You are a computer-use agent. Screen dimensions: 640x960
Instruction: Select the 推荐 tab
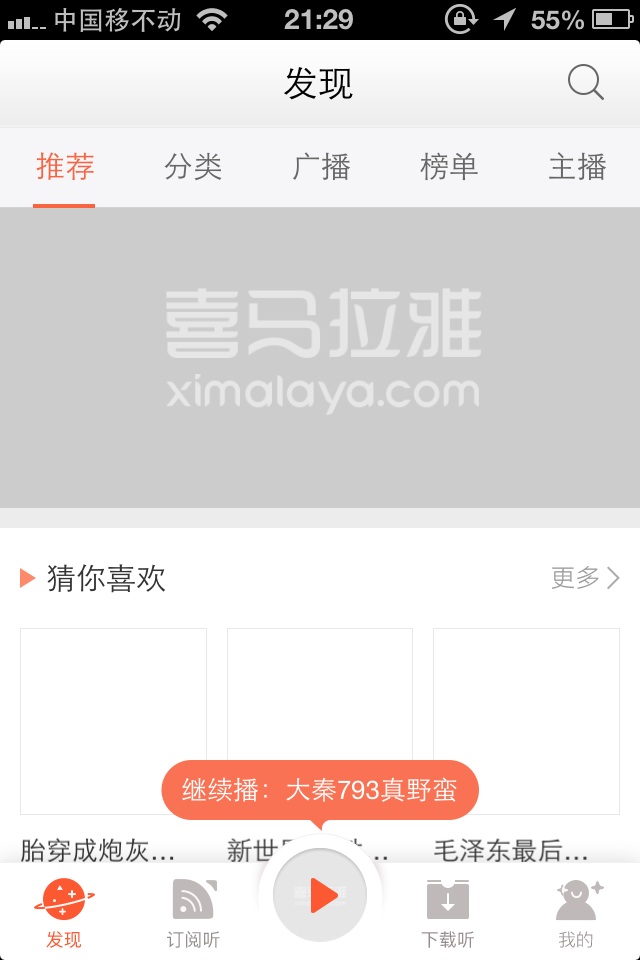click(x=65, y=167)
